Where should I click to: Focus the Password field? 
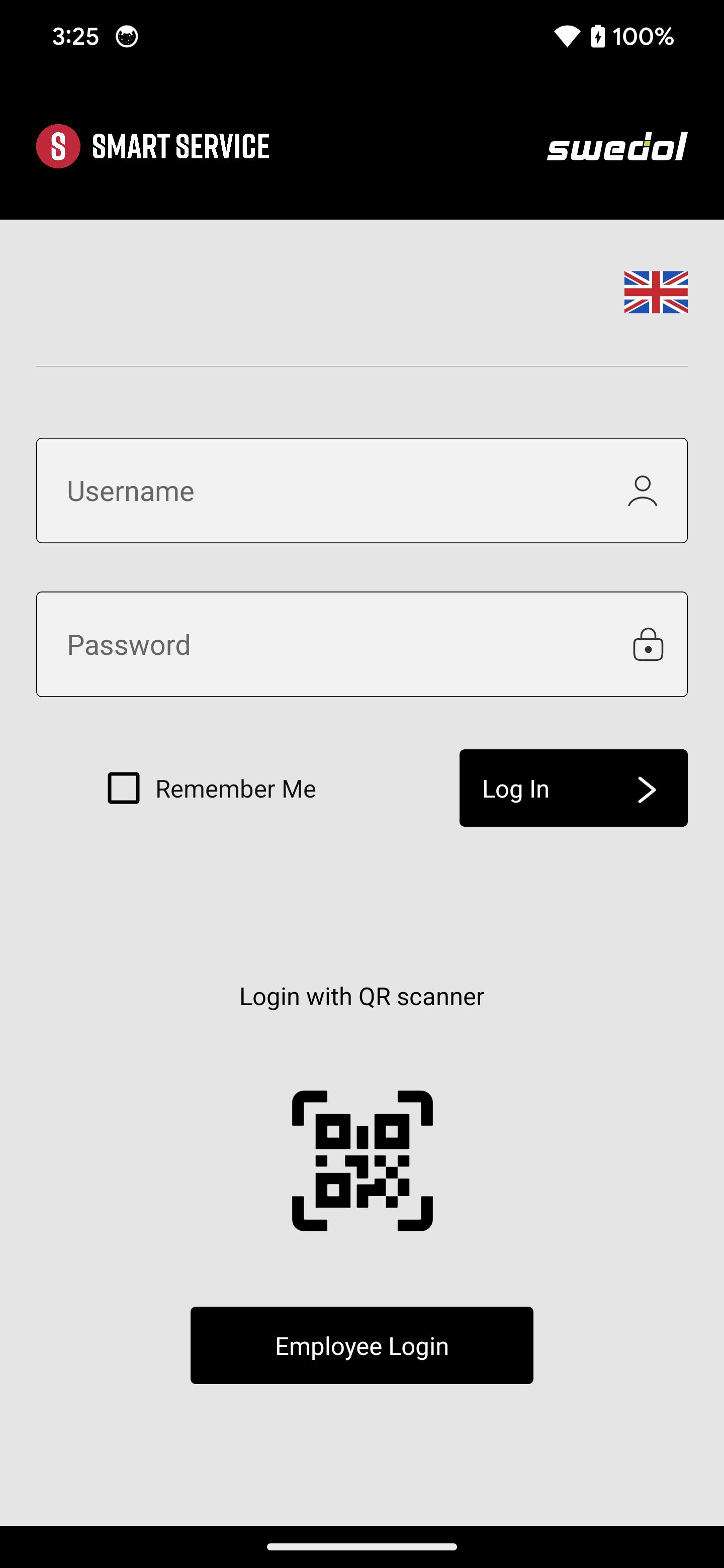(x=361, y=644)
